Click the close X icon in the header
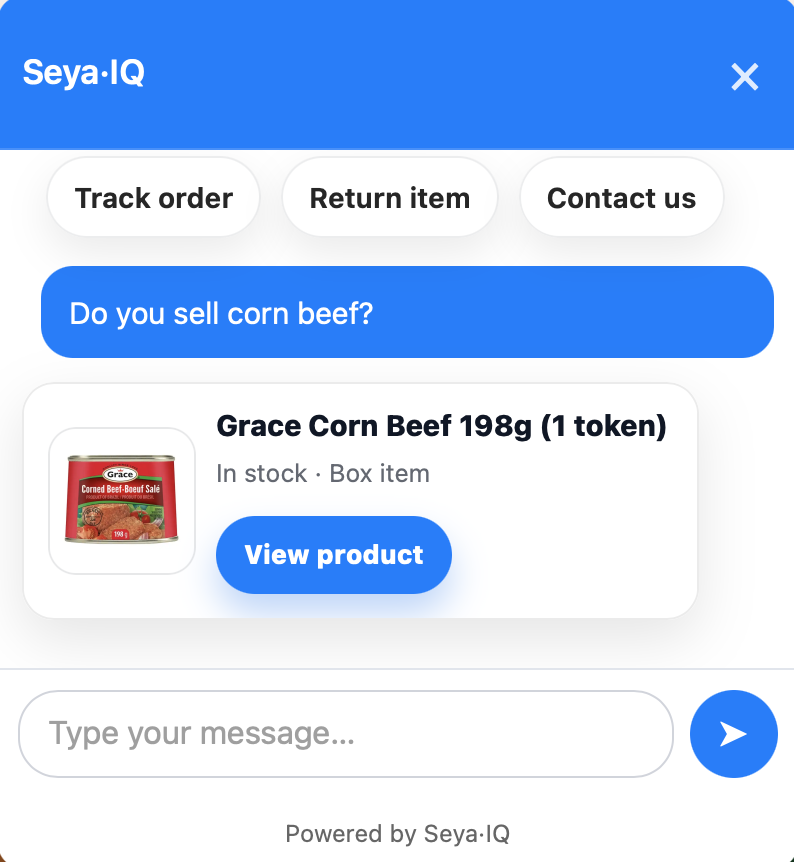This screenshot has width=794, height=862. [x=744, y=77]
